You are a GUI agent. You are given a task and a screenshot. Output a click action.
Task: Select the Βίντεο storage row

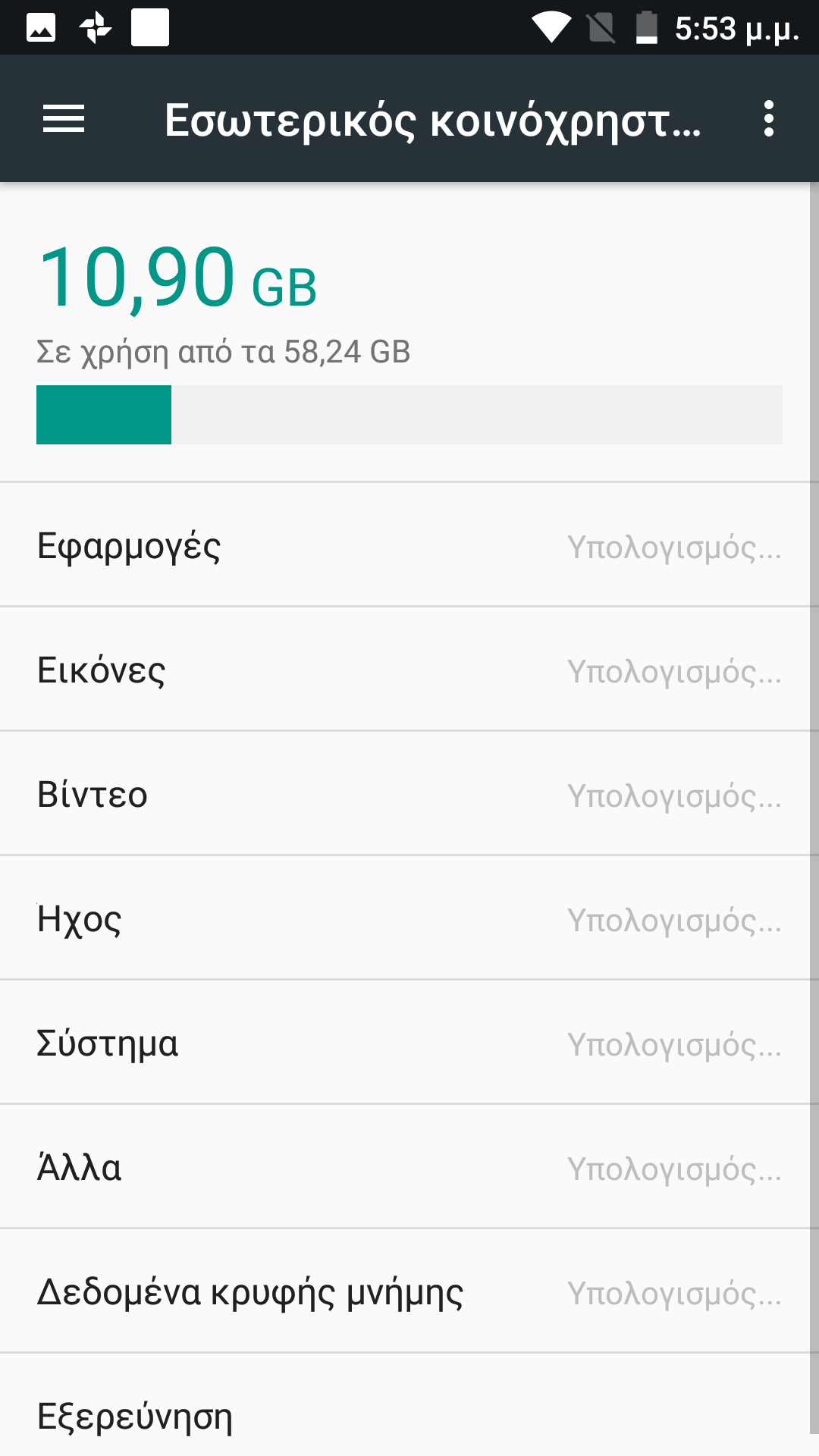pos(409,795)
